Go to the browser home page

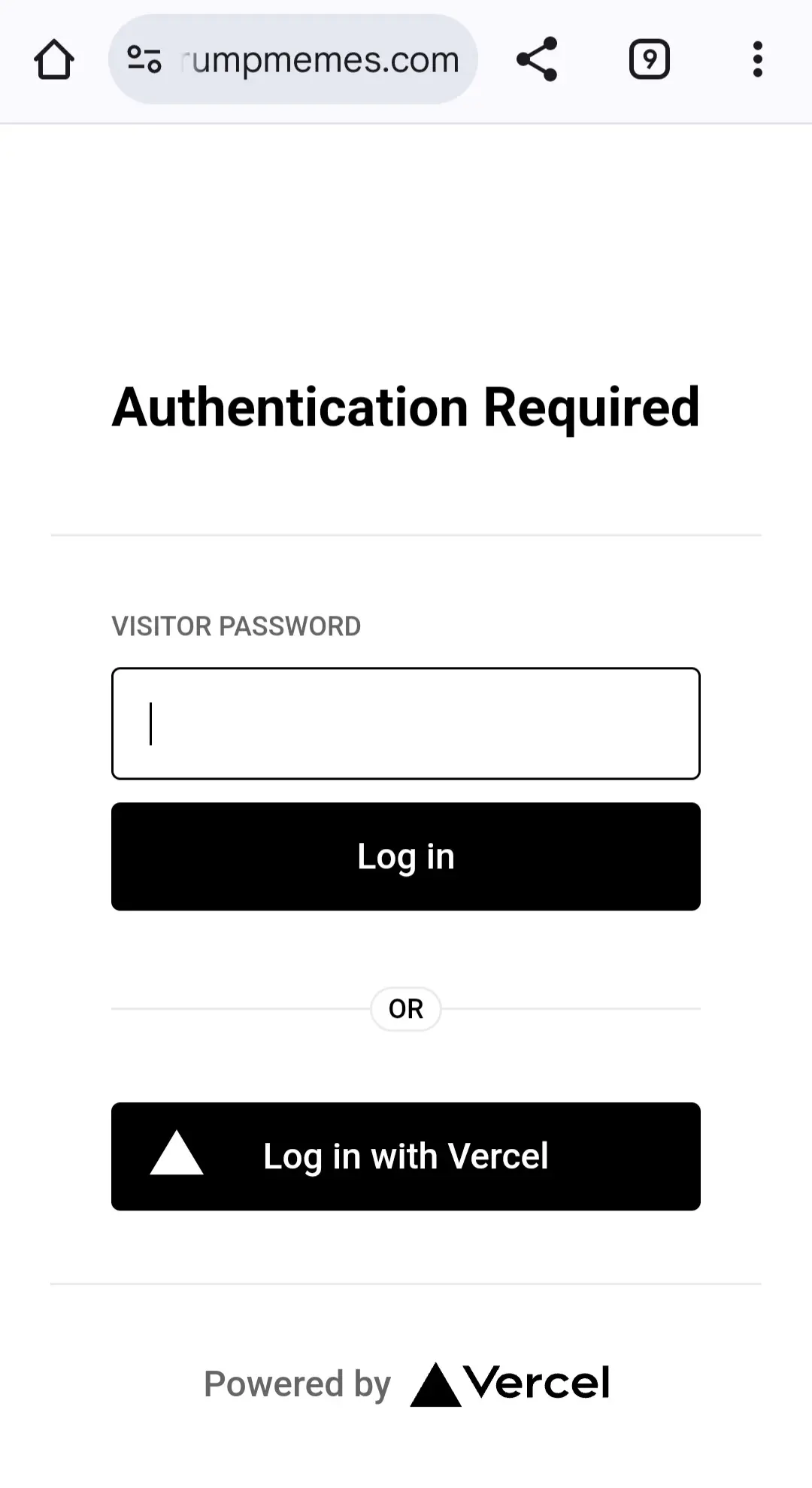pyautogui.click(x=54, y=59)
